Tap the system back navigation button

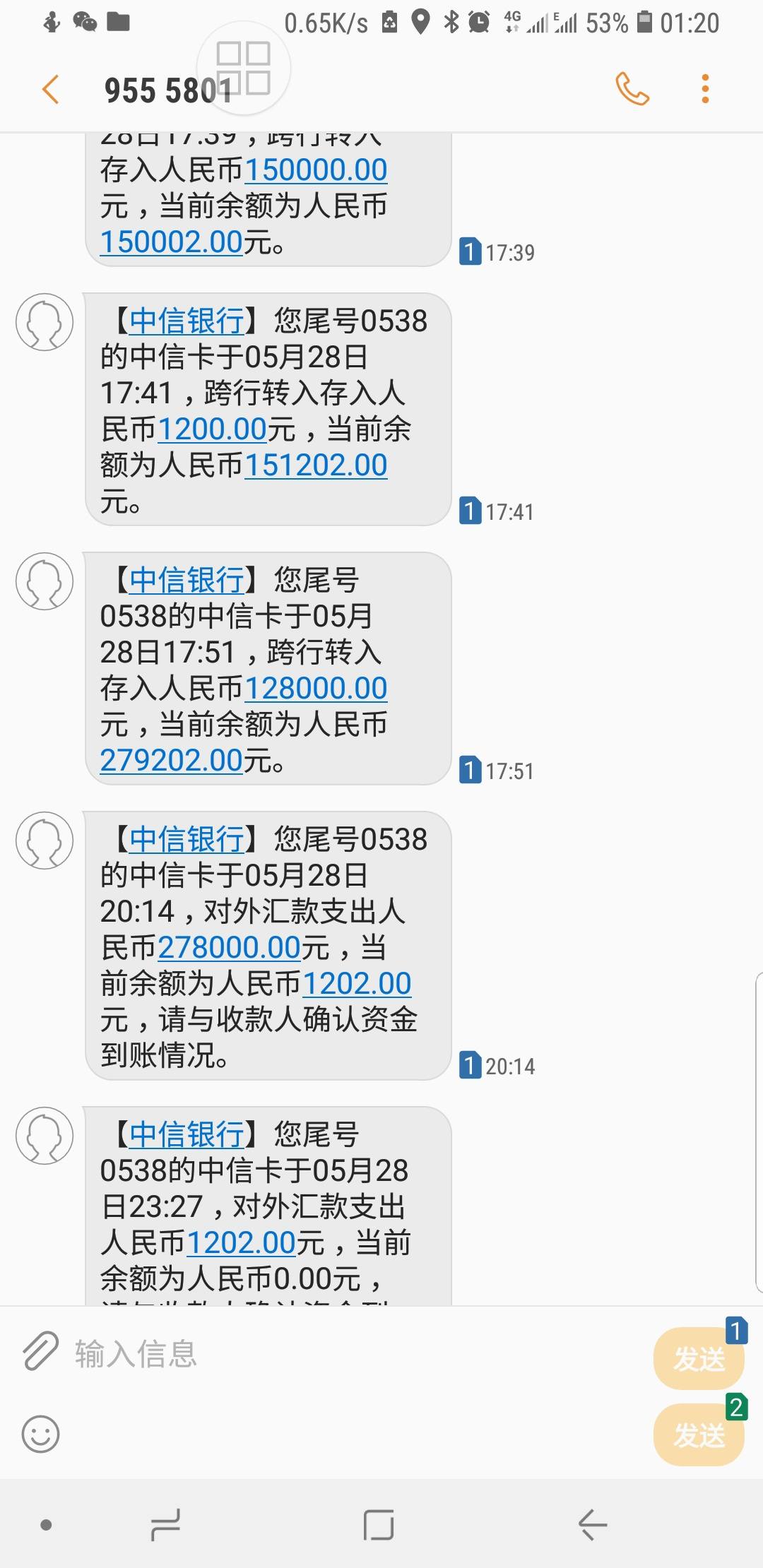(x=592, y=1524)
